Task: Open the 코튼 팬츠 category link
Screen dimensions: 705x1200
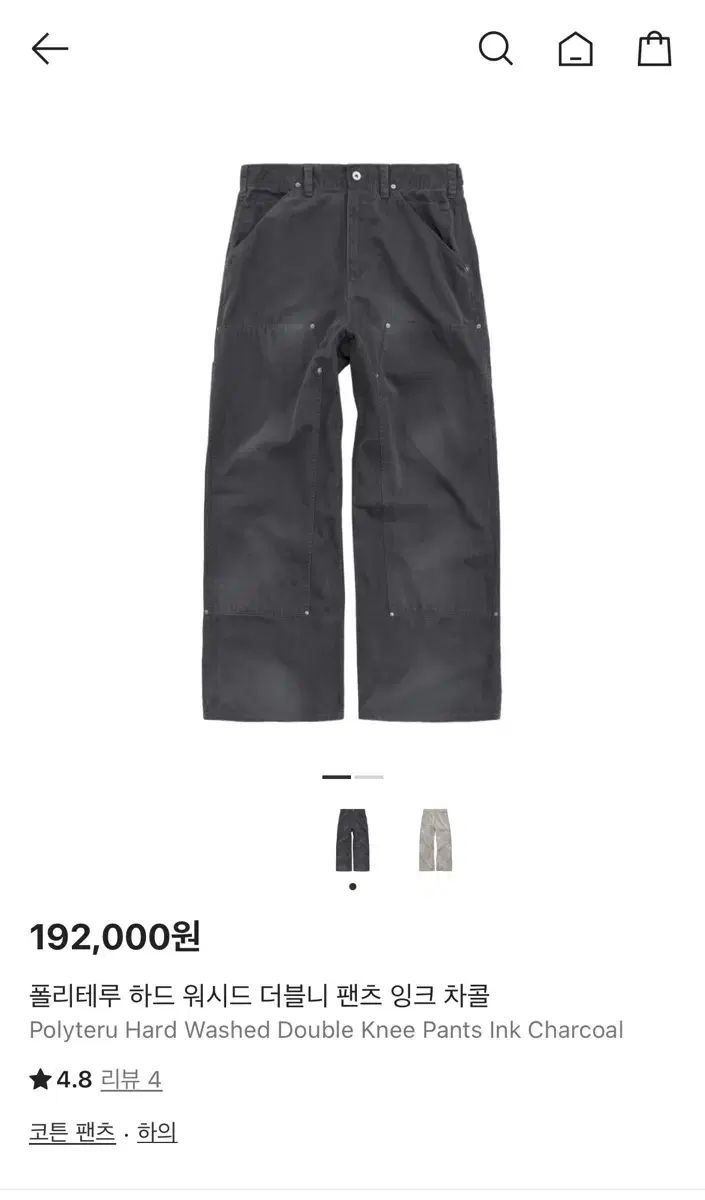Action: pyautogui.click(x=72, y=1132)
